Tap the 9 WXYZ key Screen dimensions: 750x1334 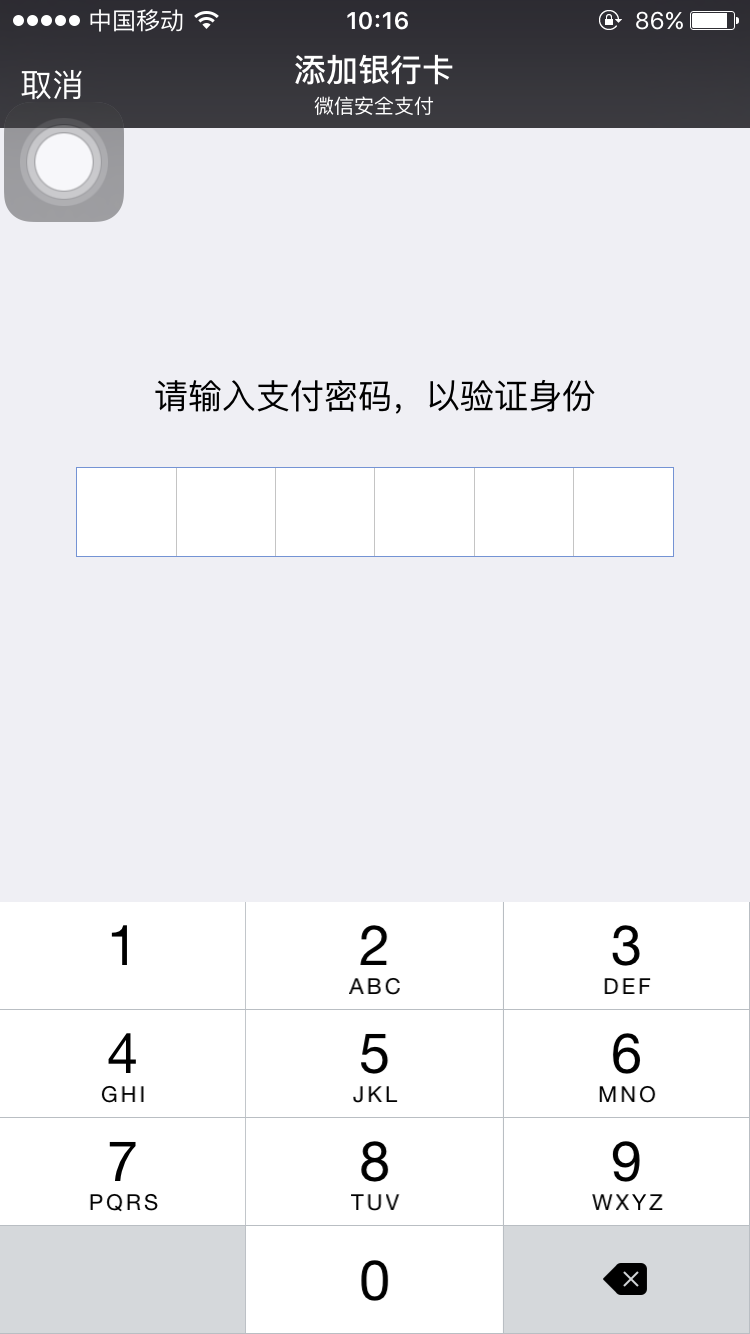pos(627,1172)
